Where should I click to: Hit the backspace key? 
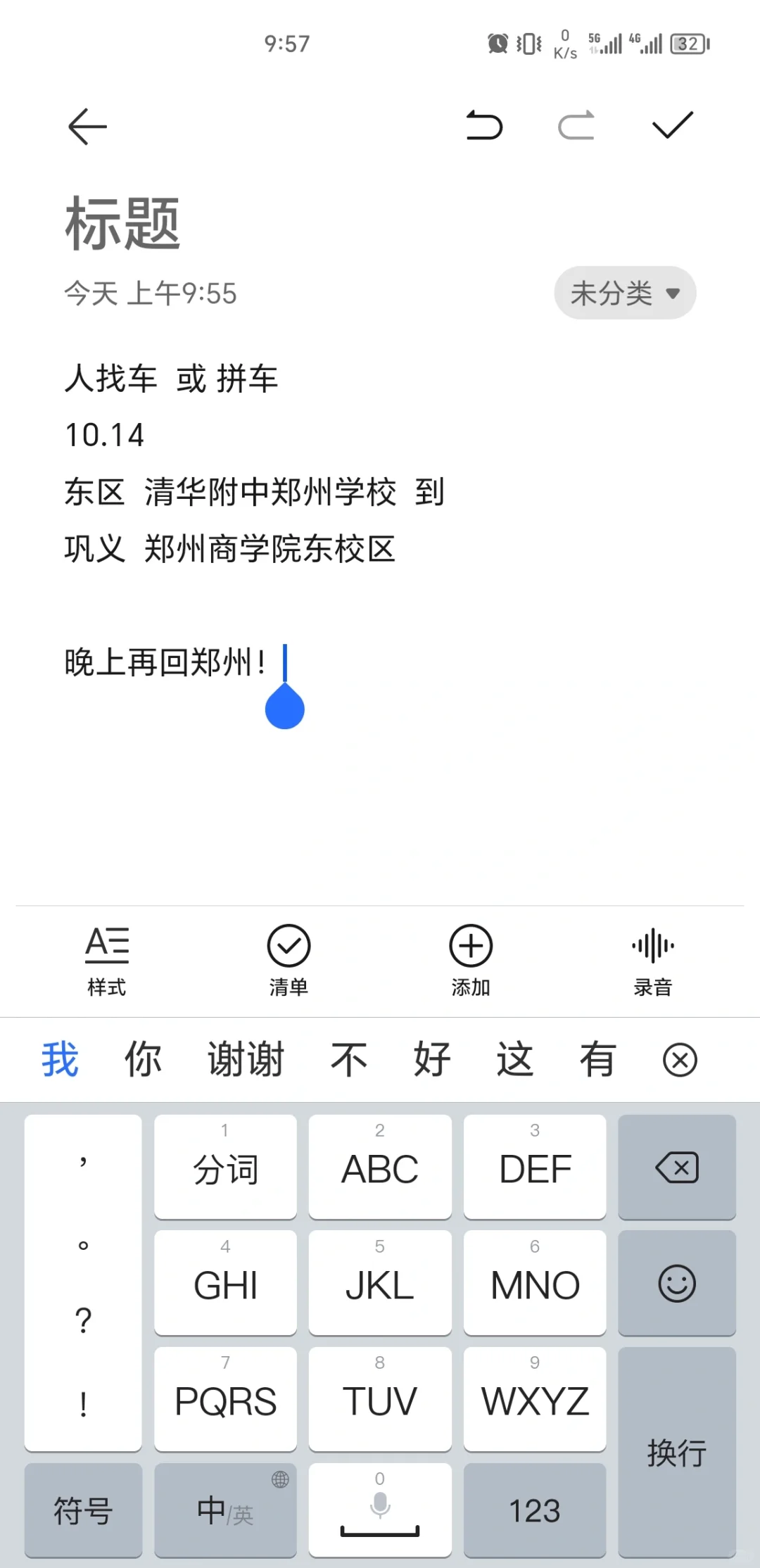(677, 1167)
